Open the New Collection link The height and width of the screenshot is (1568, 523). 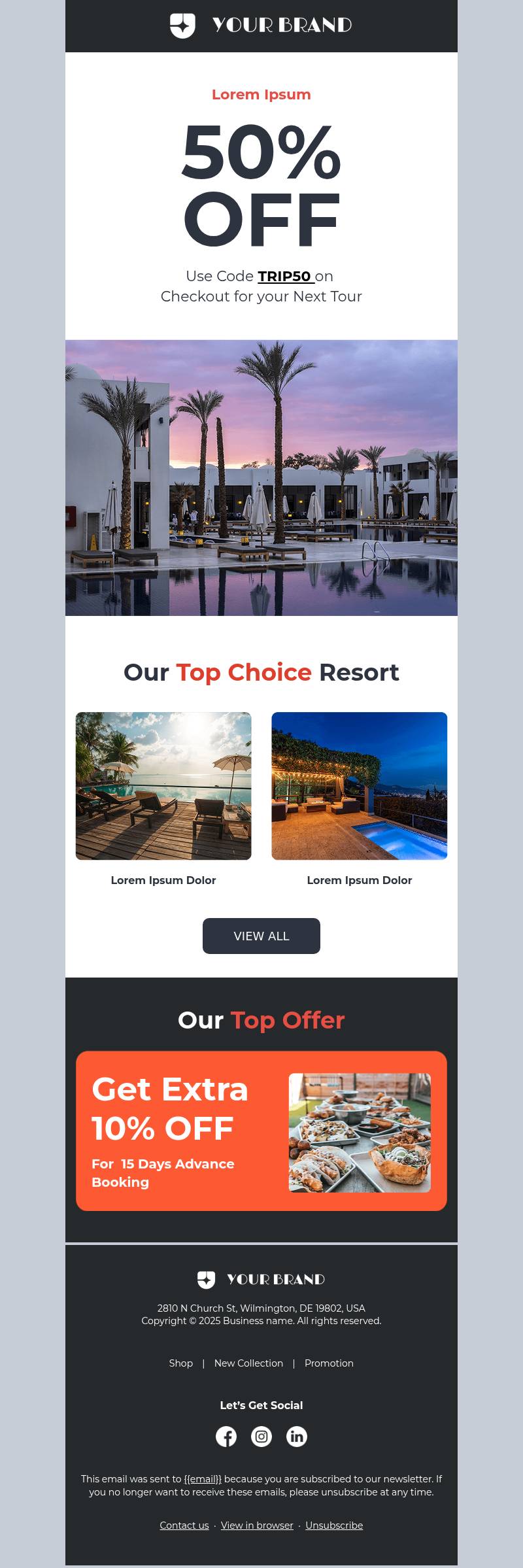[248, 1363]
